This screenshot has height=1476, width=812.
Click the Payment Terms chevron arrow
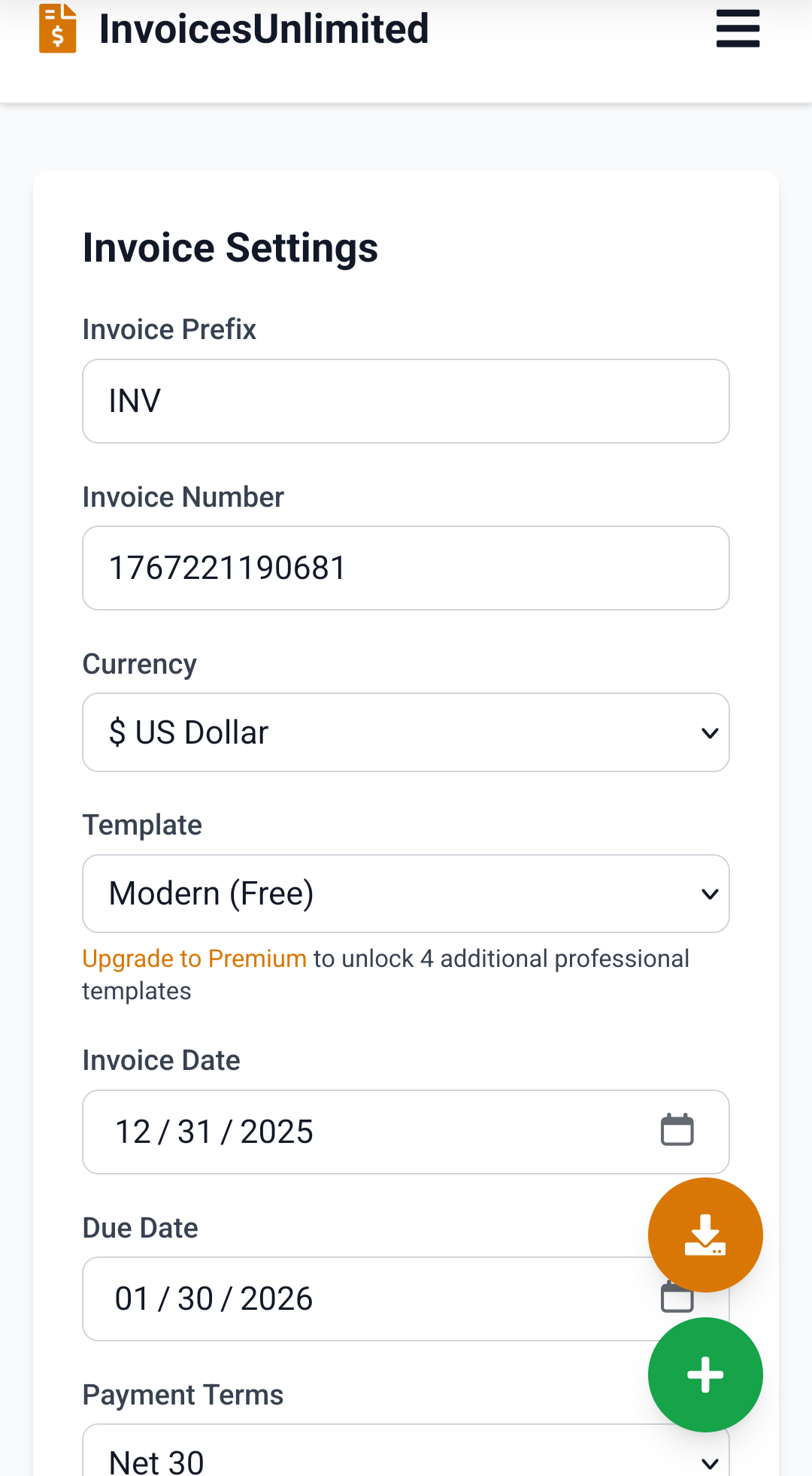pos(710,1459)
